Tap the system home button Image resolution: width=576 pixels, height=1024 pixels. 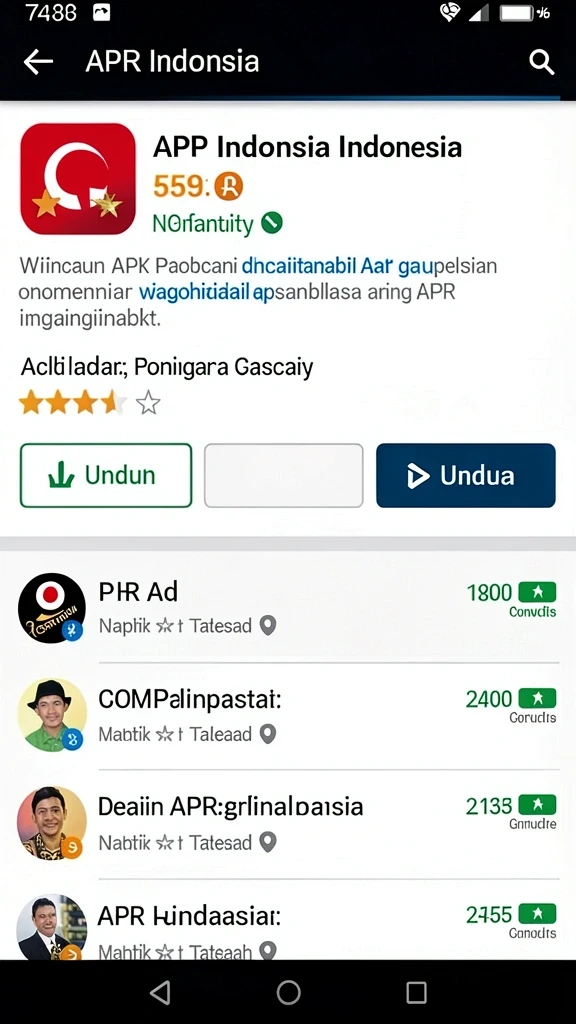[x=288, y=993]
